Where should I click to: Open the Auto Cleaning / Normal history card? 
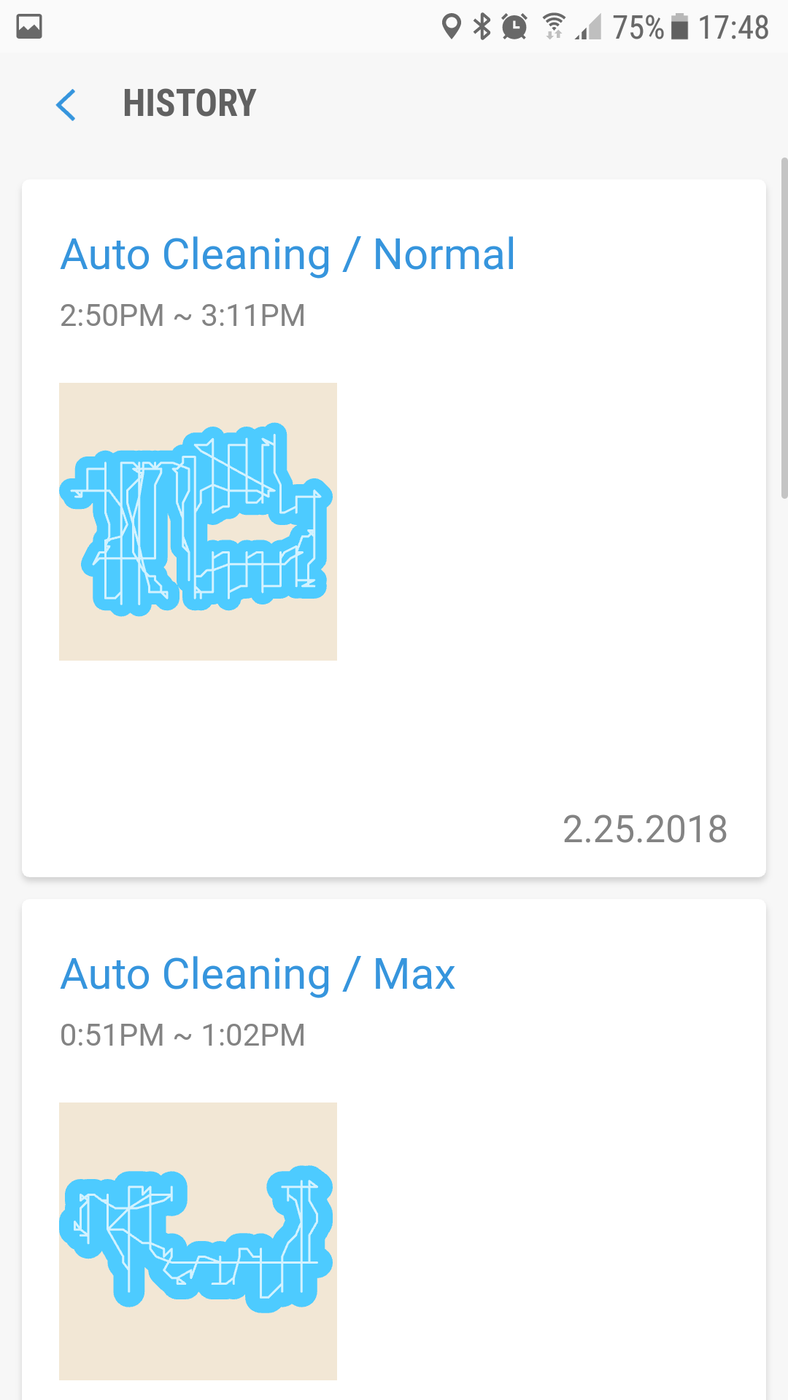(393, 528)
